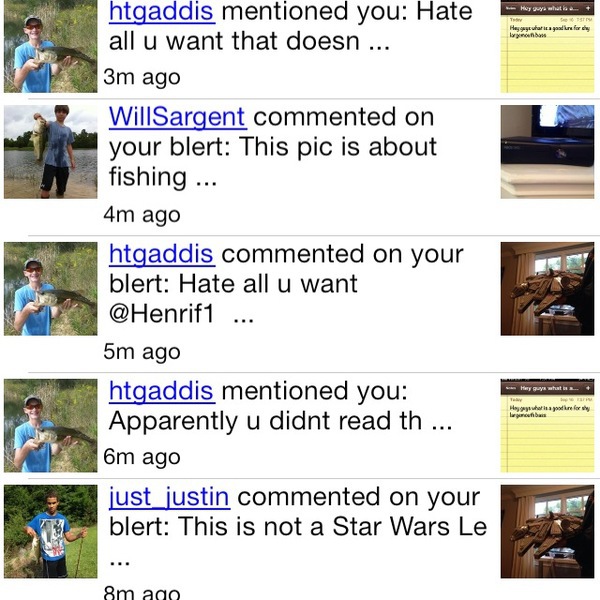View just_justin's profile photo
600x600 pixels.
click(50, 530)
